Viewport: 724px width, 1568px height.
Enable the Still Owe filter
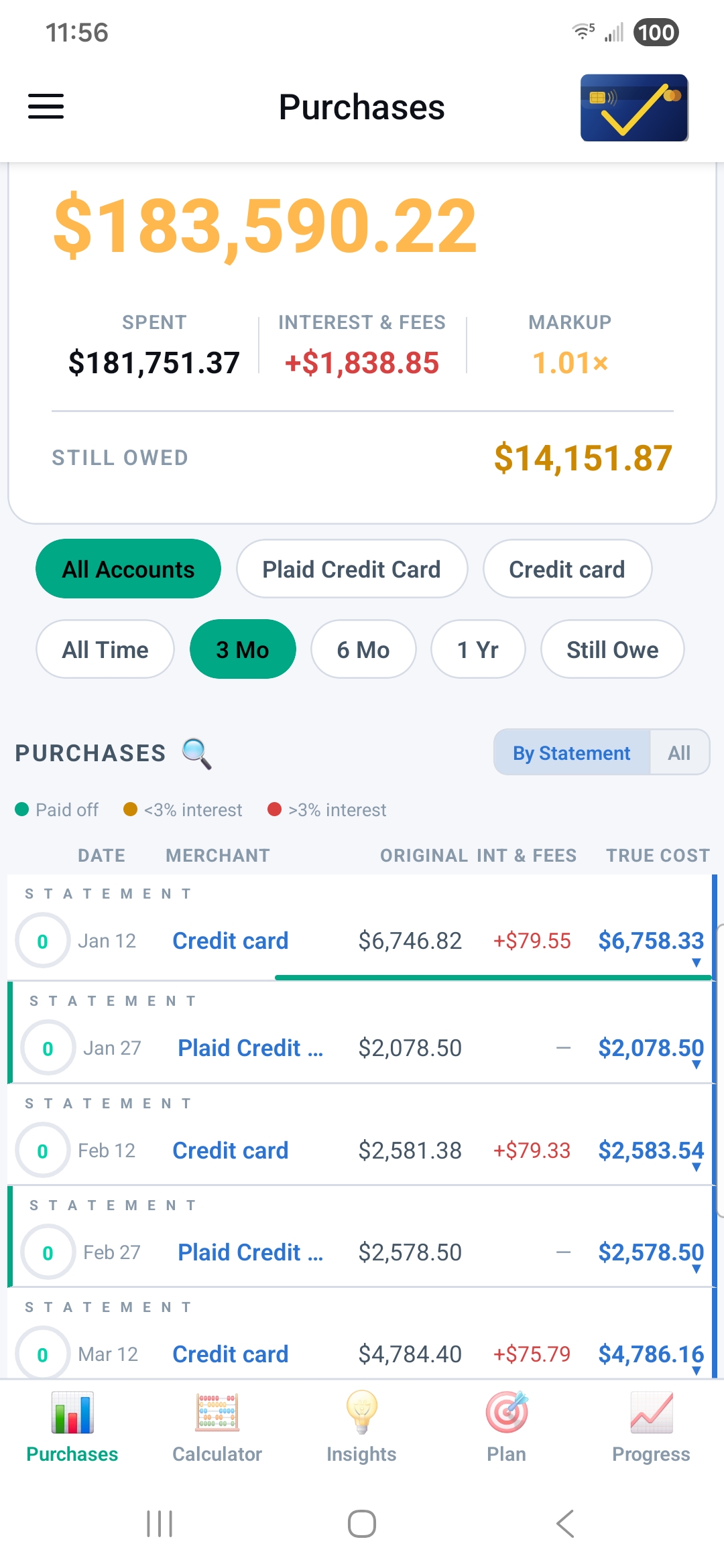(612, 649)
